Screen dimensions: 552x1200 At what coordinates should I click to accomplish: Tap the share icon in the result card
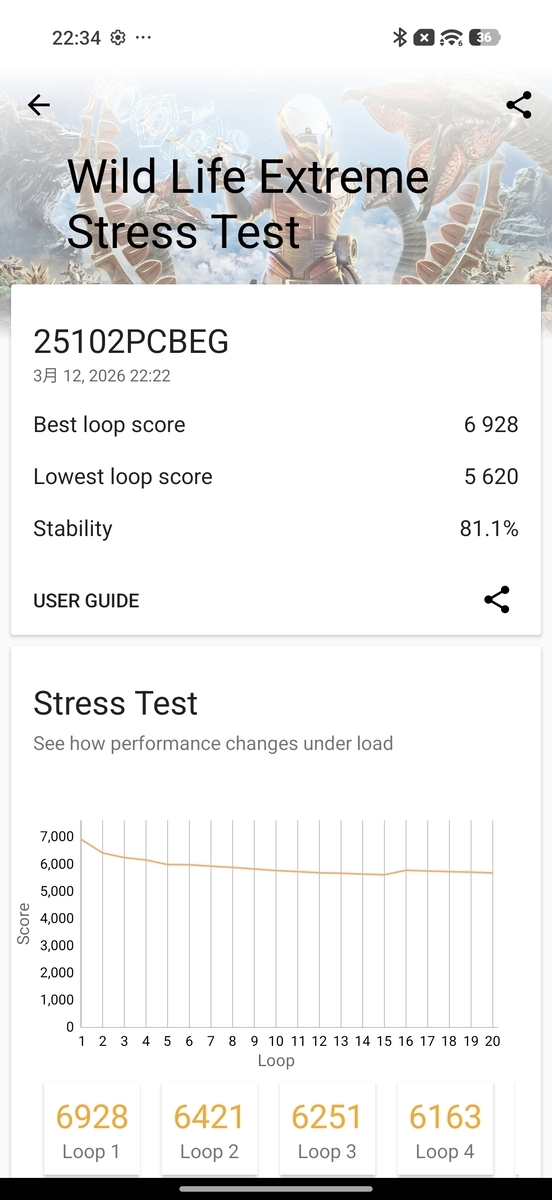pos(497,600)
